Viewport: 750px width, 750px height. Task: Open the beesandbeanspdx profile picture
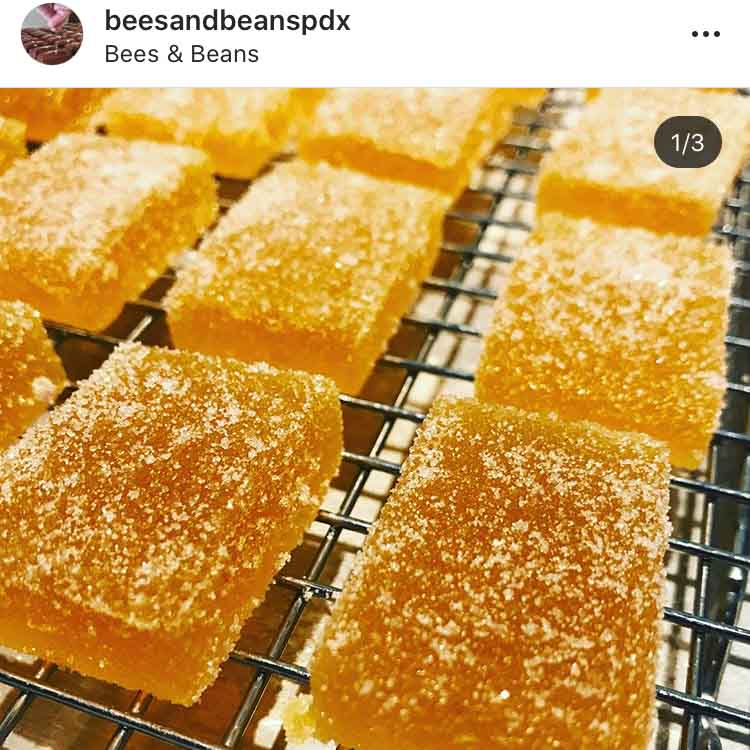coord(52,34)
